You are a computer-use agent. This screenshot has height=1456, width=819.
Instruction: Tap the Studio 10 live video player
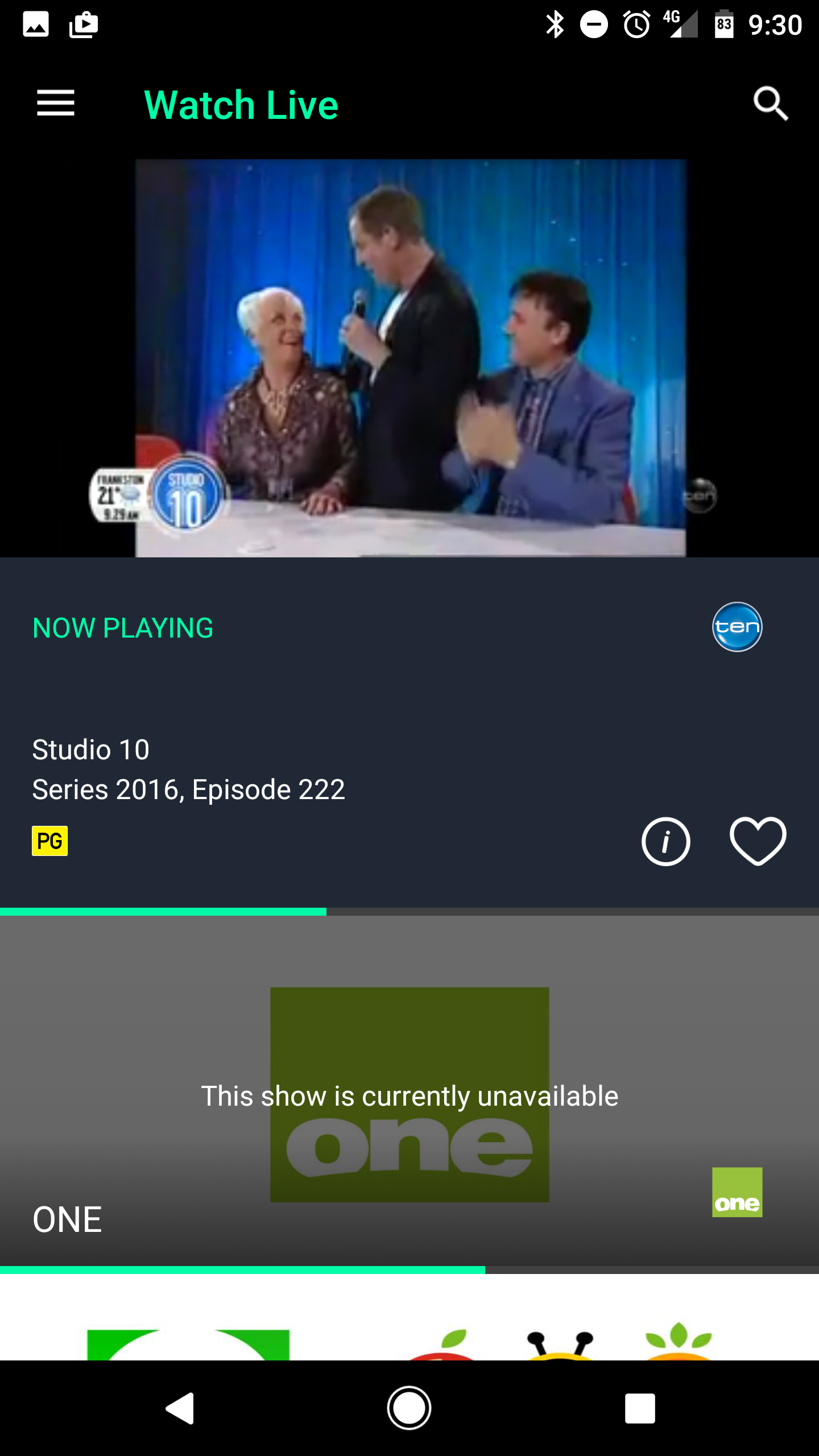409,358
